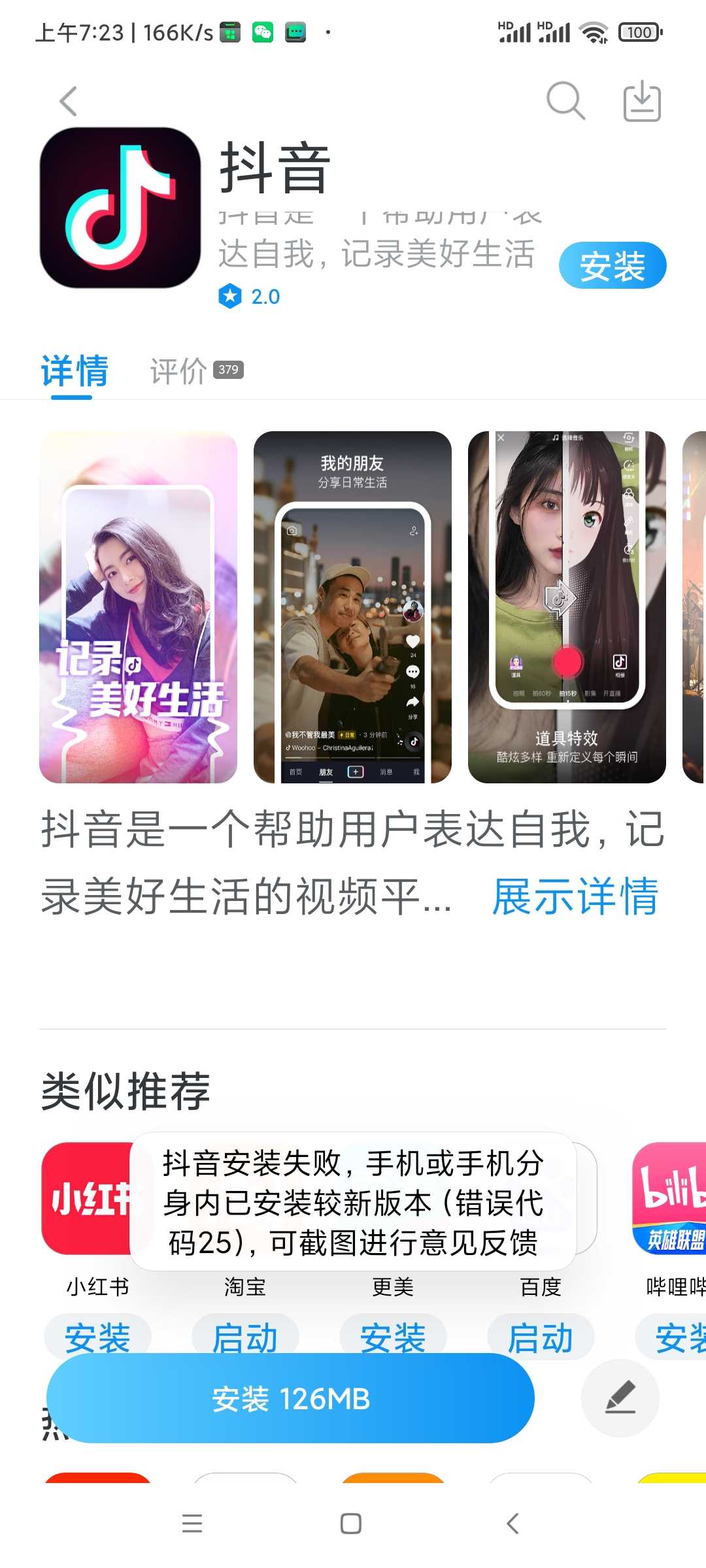Viewport: 706px width, 1568px height.
Task: Switch to the 评价 tab
Action: (x=196, y=370)
